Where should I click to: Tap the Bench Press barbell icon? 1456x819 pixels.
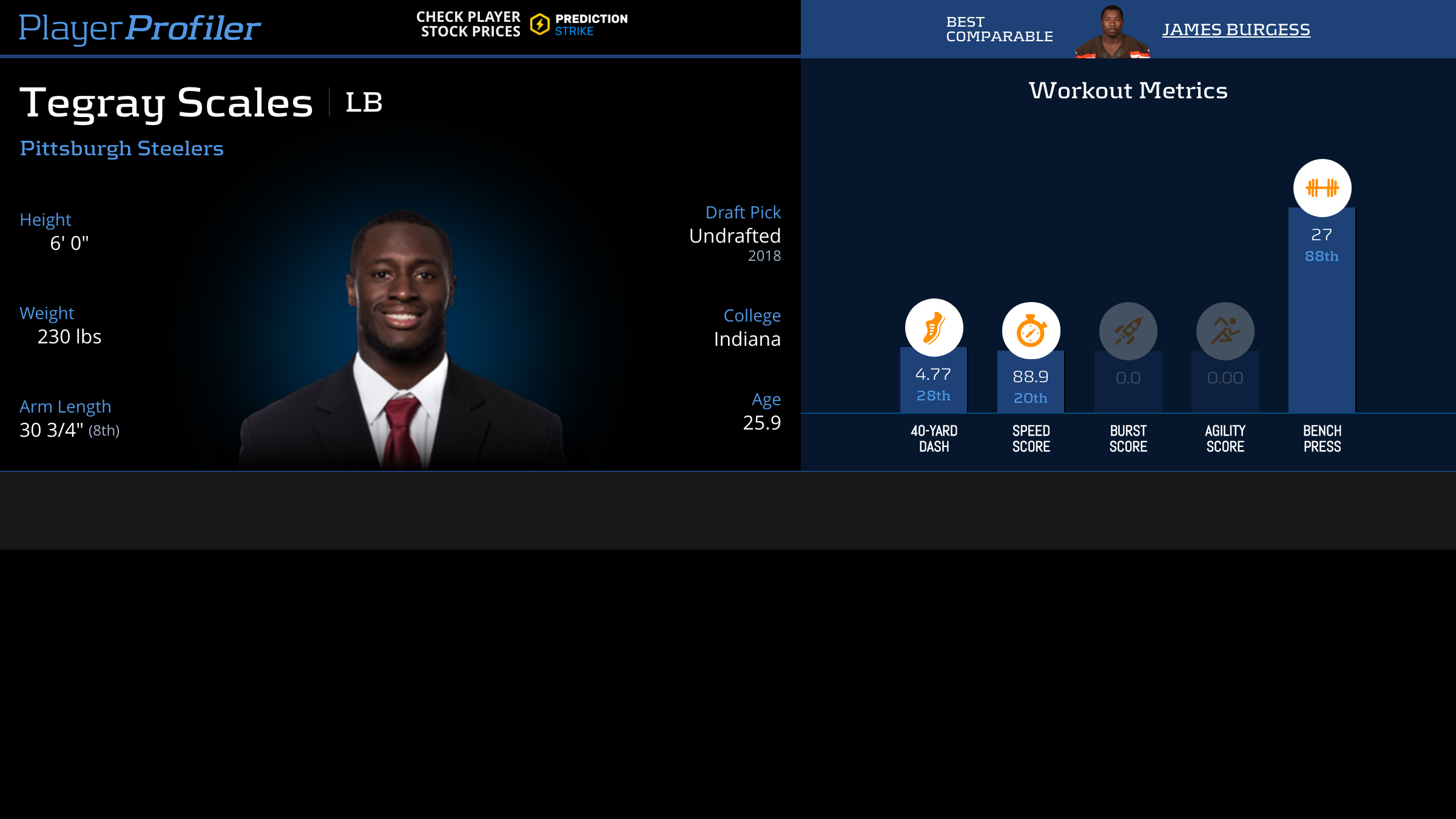(1322, 188)
